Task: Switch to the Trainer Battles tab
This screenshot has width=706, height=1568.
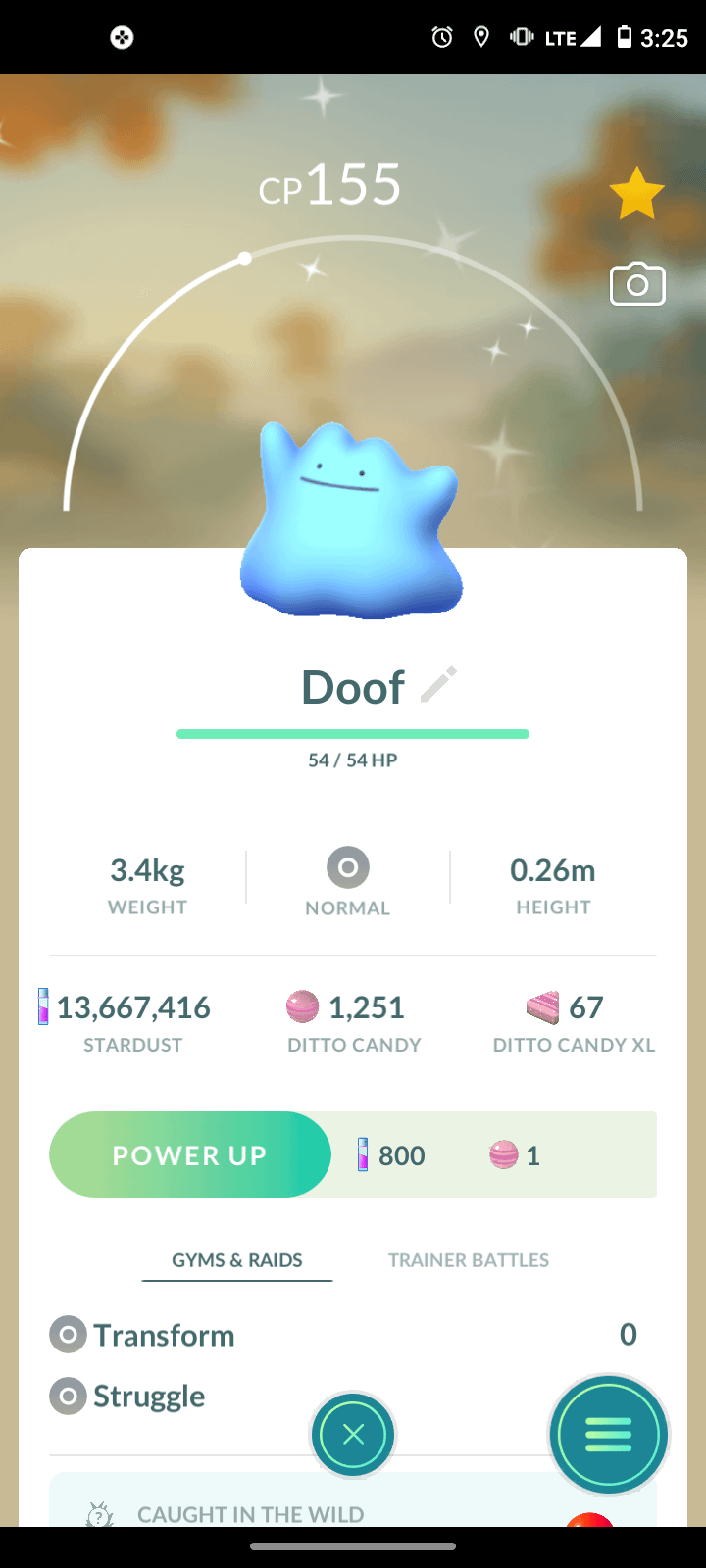Action: pos(468,1260)
